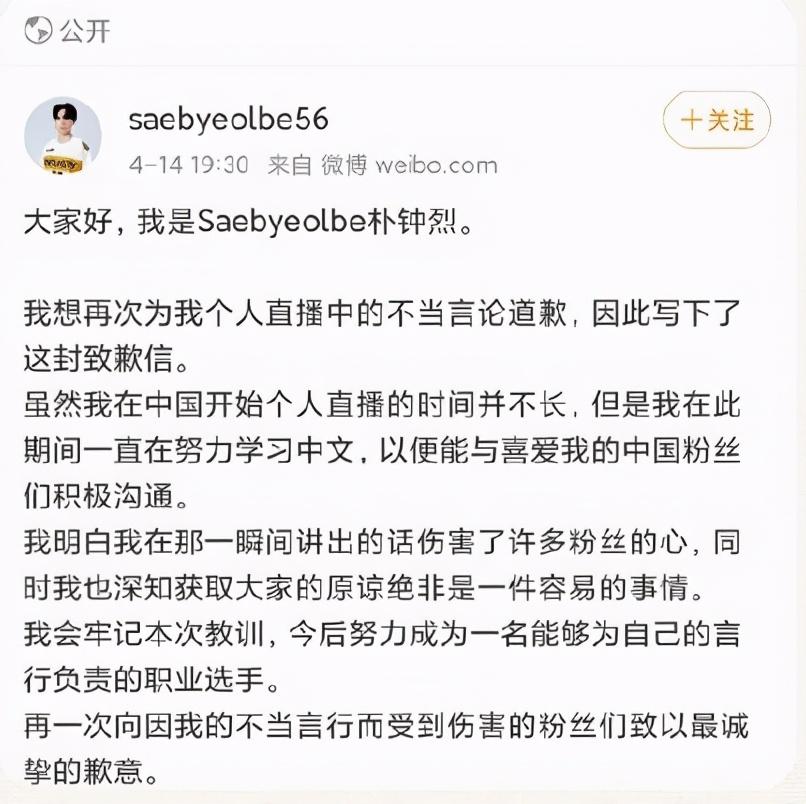Open saebyeolbe56's profile picture
This screenshot has width=806, height=804.
click(62, 136)
